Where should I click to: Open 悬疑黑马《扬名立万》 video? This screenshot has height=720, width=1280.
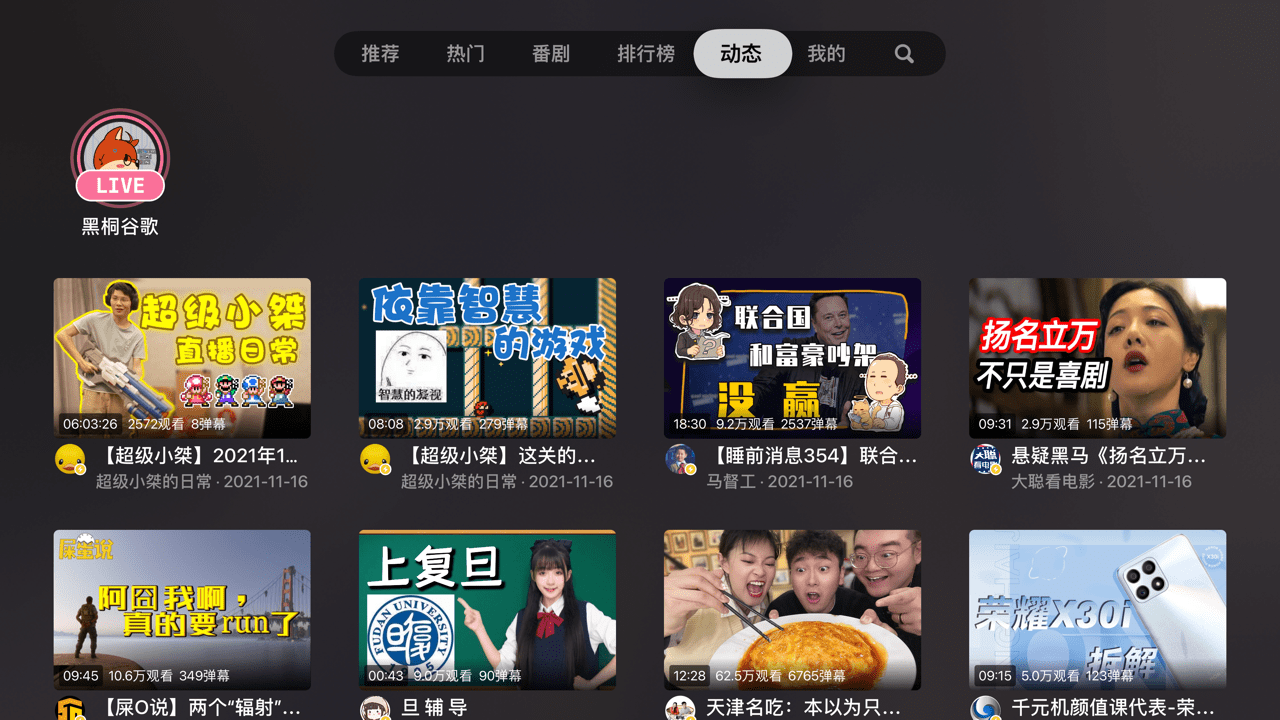pyautogui.click(x=1097, y=358)
